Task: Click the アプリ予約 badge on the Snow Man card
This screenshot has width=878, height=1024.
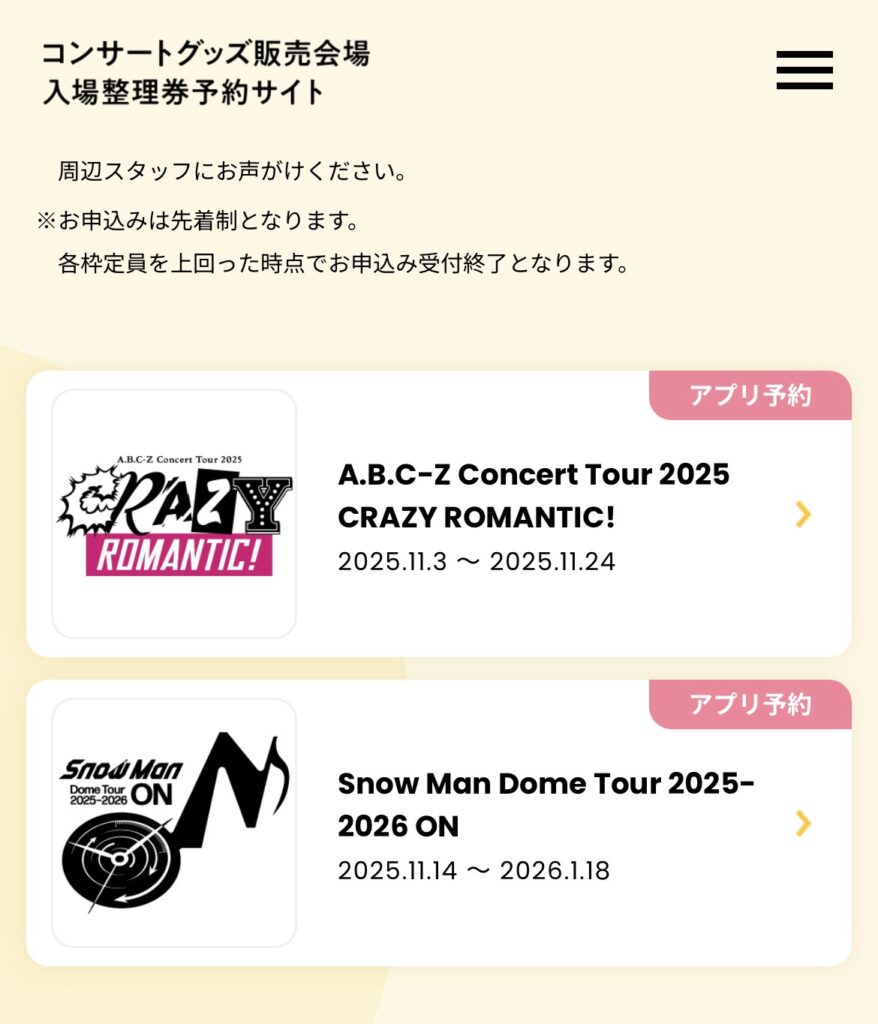Action: [x=752, y=702]
